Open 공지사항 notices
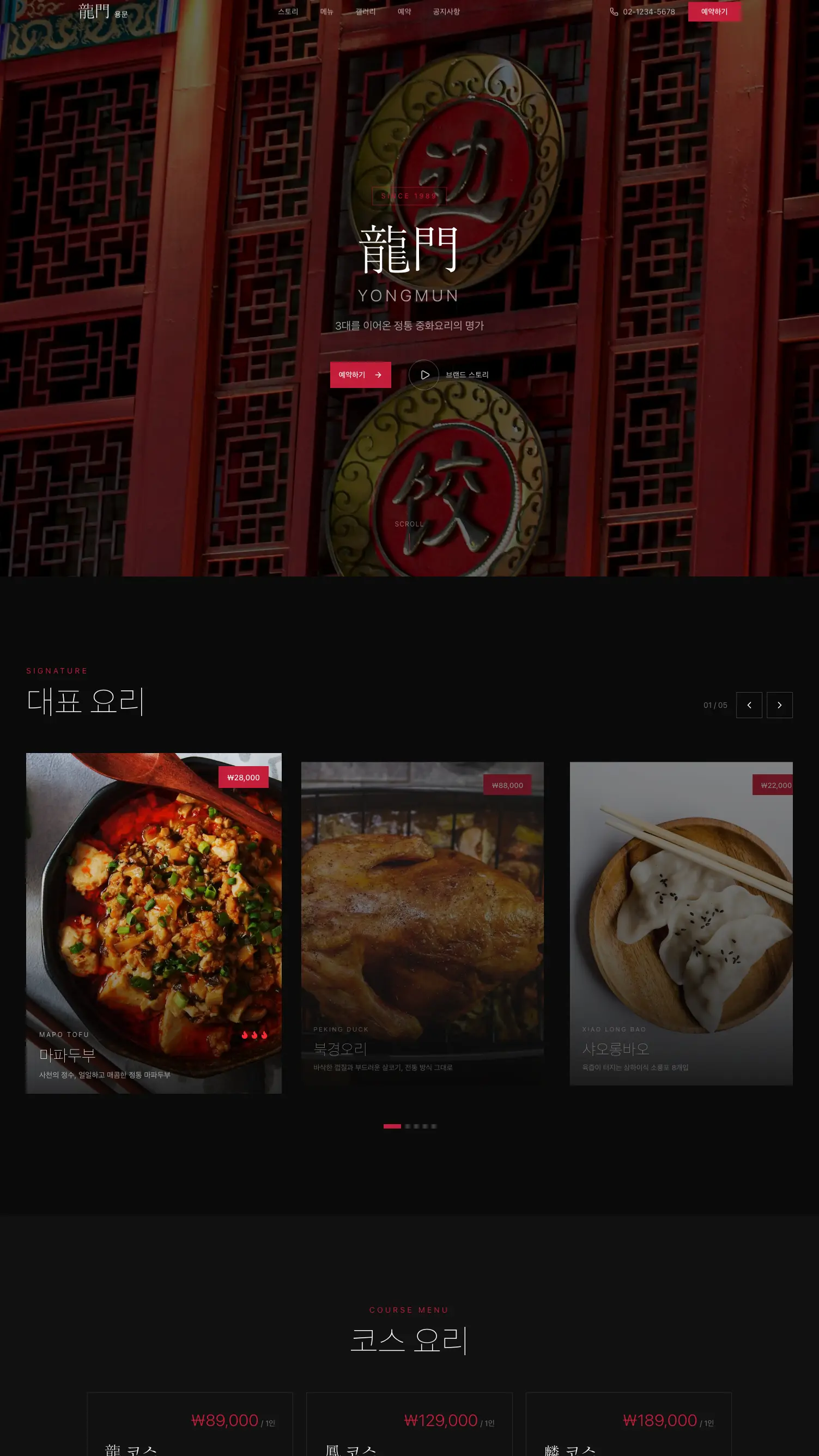Viewport: 819px width, 1456px height. (x=446, y=12)
